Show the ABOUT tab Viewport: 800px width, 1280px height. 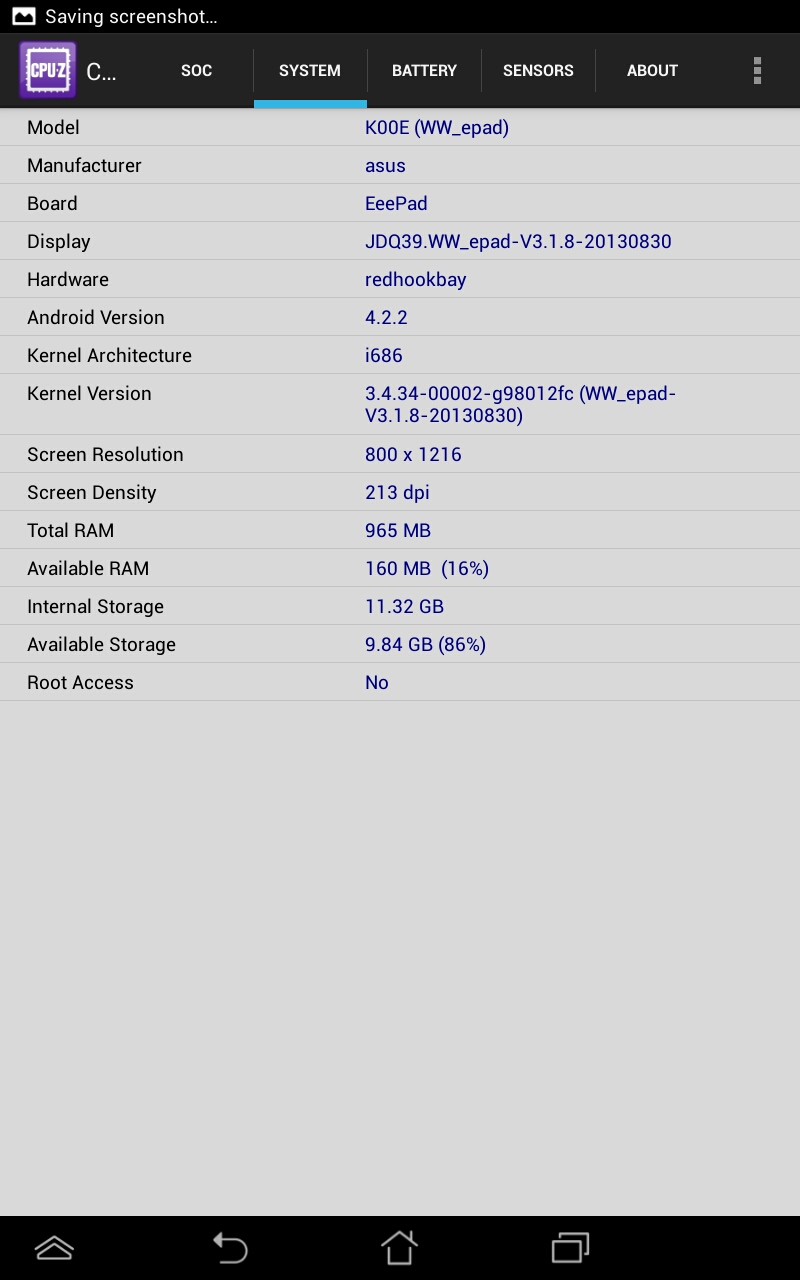pyautogui.click(x=652, y=71)
